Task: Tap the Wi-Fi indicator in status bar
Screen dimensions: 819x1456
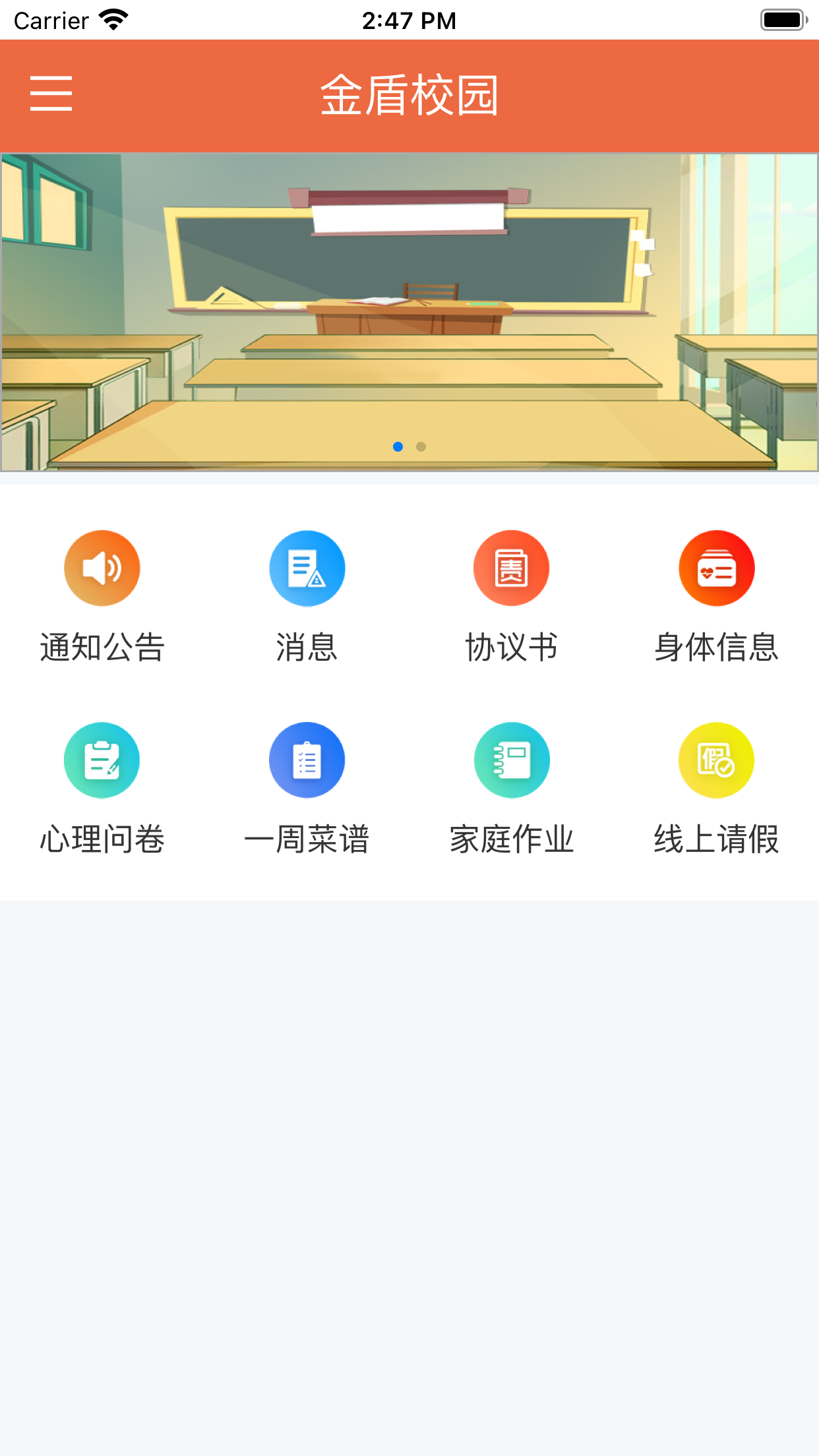Action: tap(112, 20)
